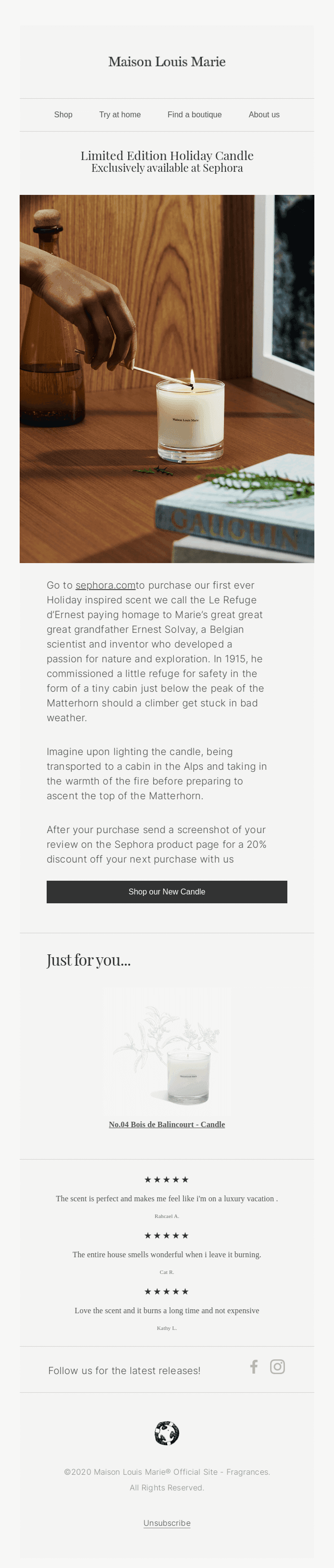
Task: Open the holiday candle hero image
Action: pyautogui.click(x=167, y=378)
